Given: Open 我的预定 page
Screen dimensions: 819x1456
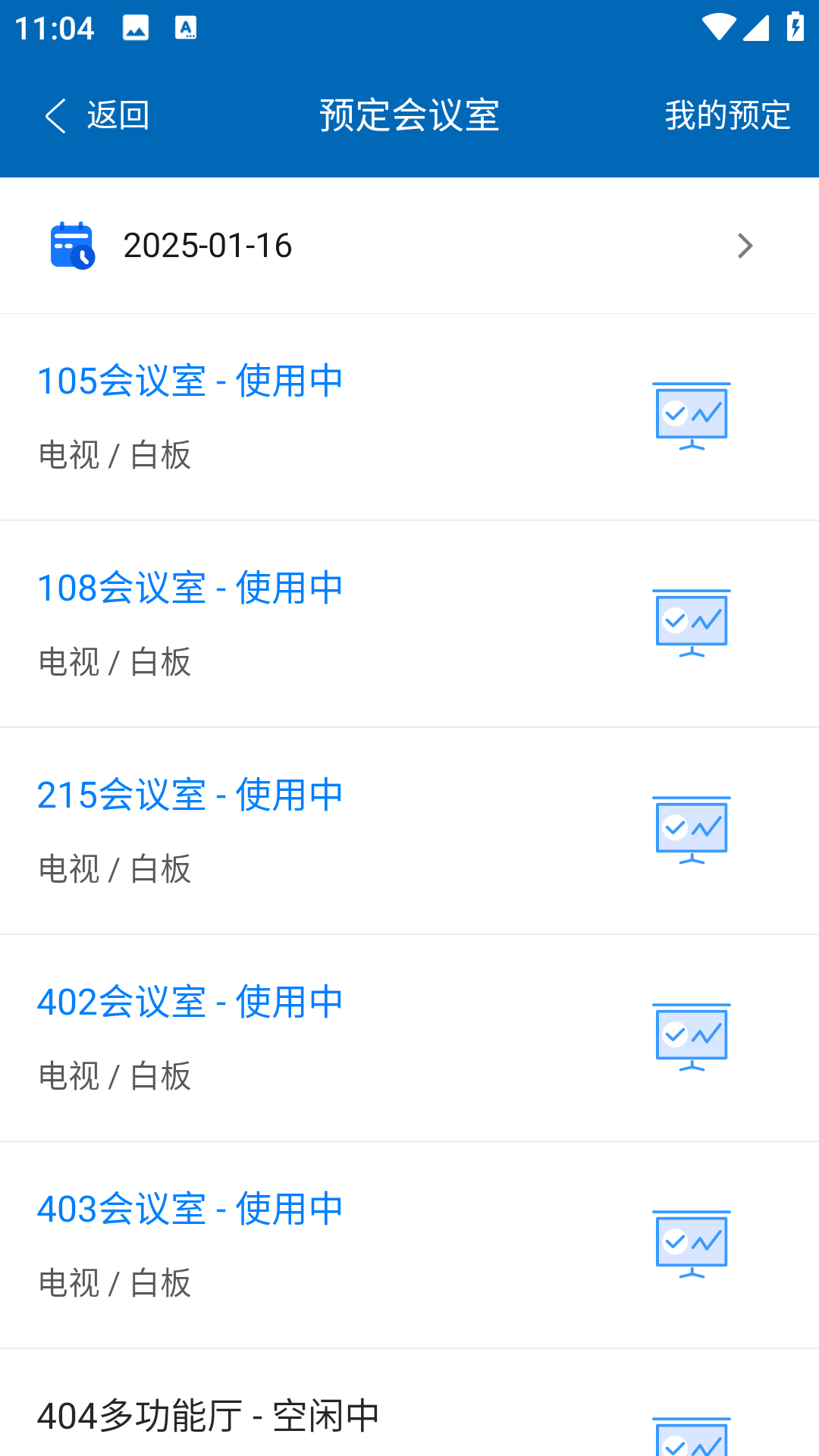Looking at the screenshot, I should 726,115.
